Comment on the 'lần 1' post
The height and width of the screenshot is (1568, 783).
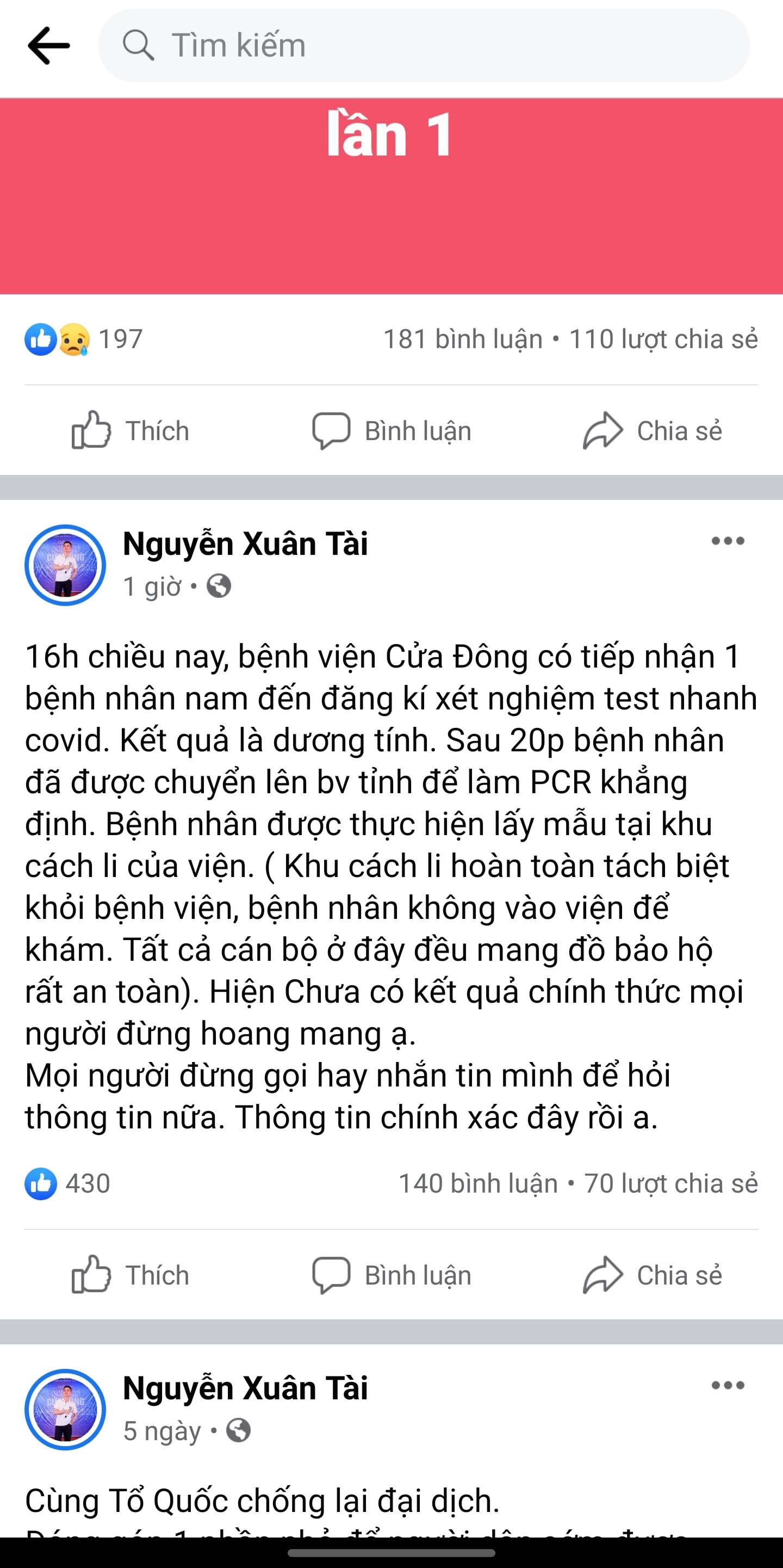392,430
